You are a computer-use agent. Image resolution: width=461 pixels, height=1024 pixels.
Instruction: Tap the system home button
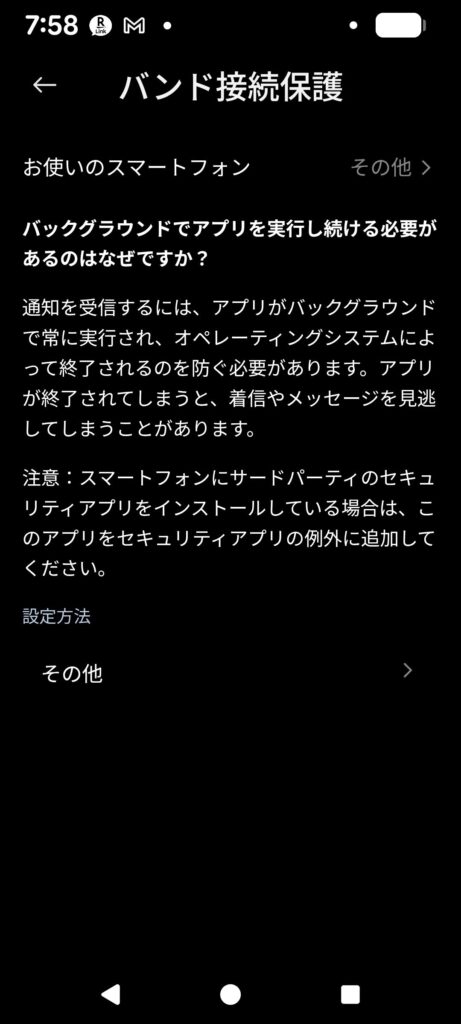tap(230, 994)
